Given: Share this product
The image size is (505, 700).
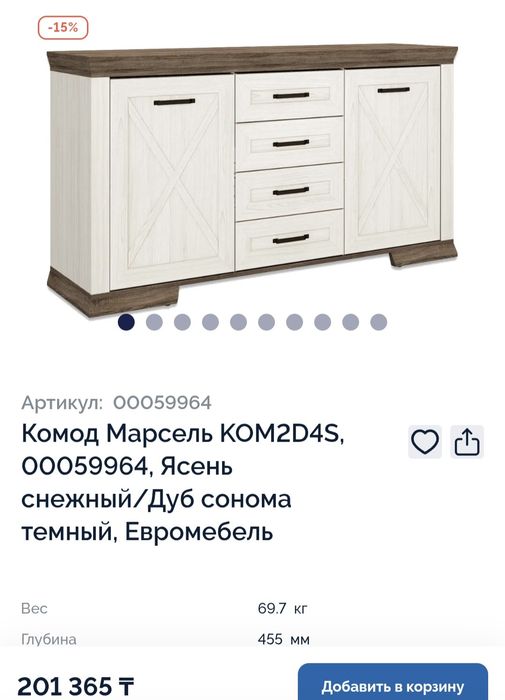Looking at the screenshot, I should tap(467, 442).
